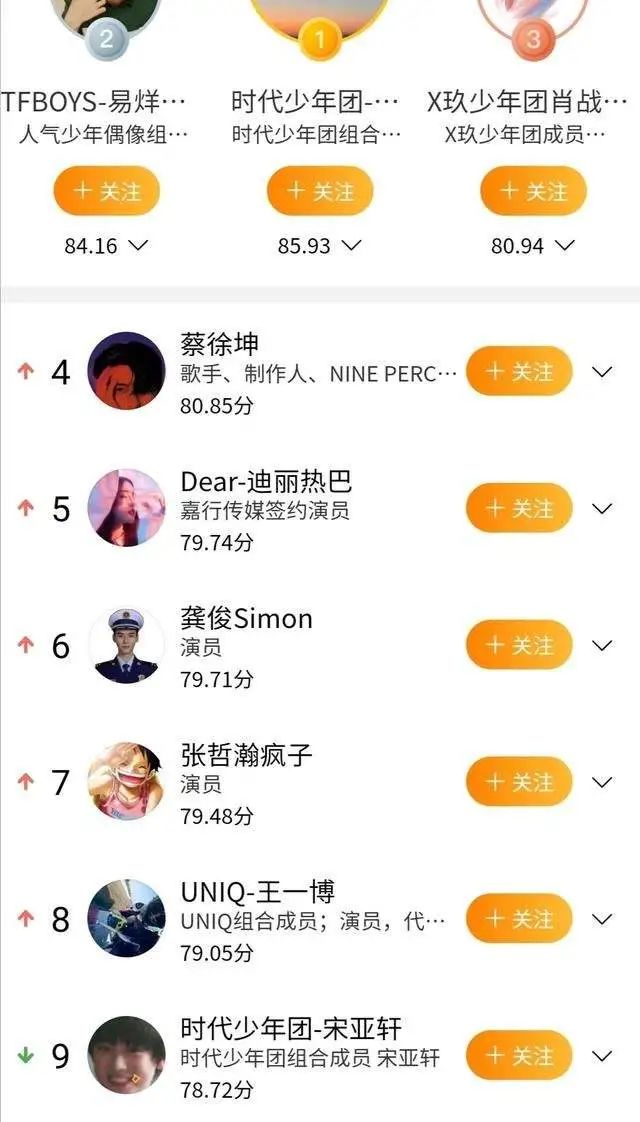Follow 张哲瀚疯子
Image resolution: width=640 pixels, height=1122 pixels.
pyautogui.click(x=519, y=782)
